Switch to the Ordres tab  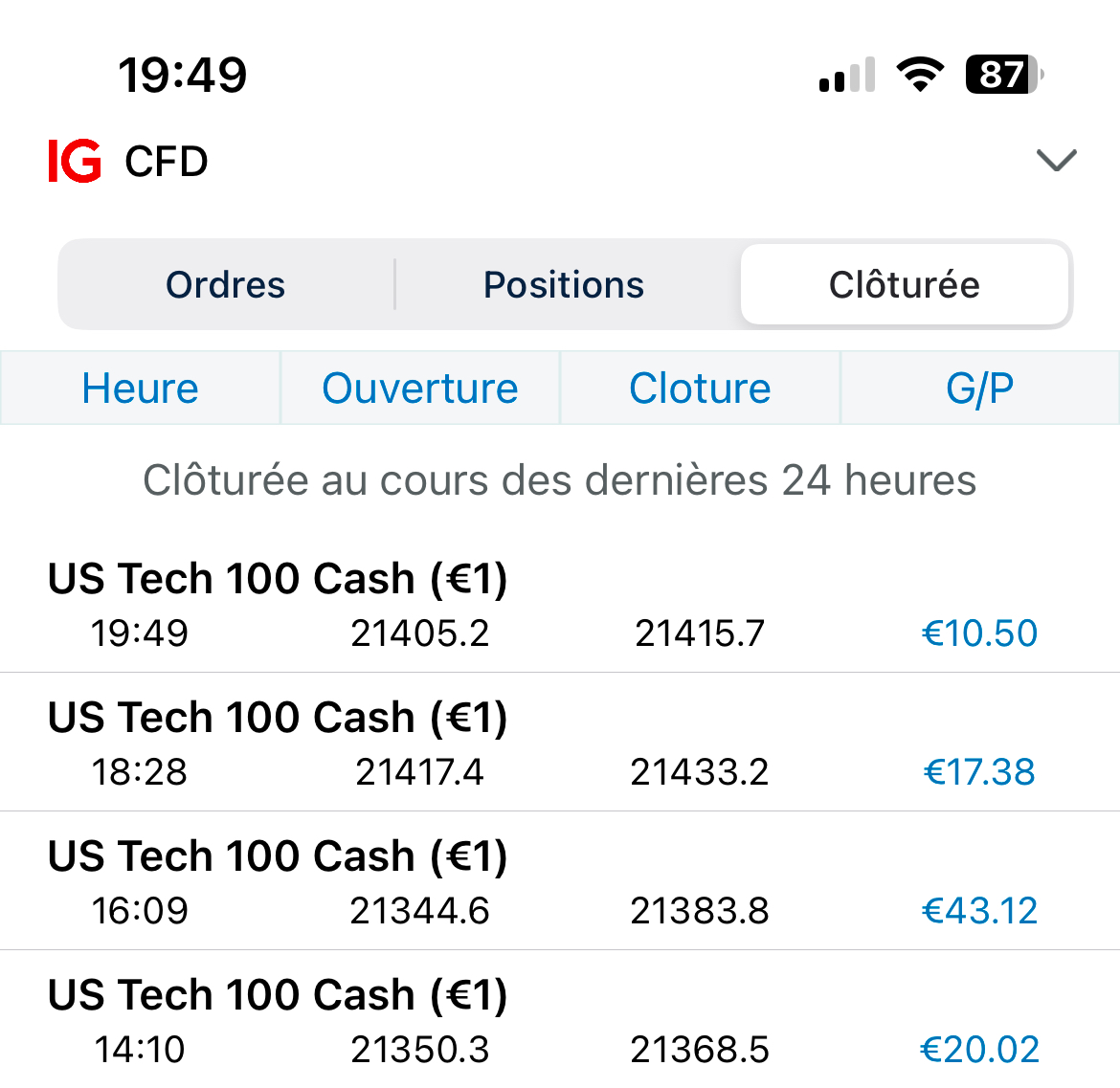pos(226,285)
